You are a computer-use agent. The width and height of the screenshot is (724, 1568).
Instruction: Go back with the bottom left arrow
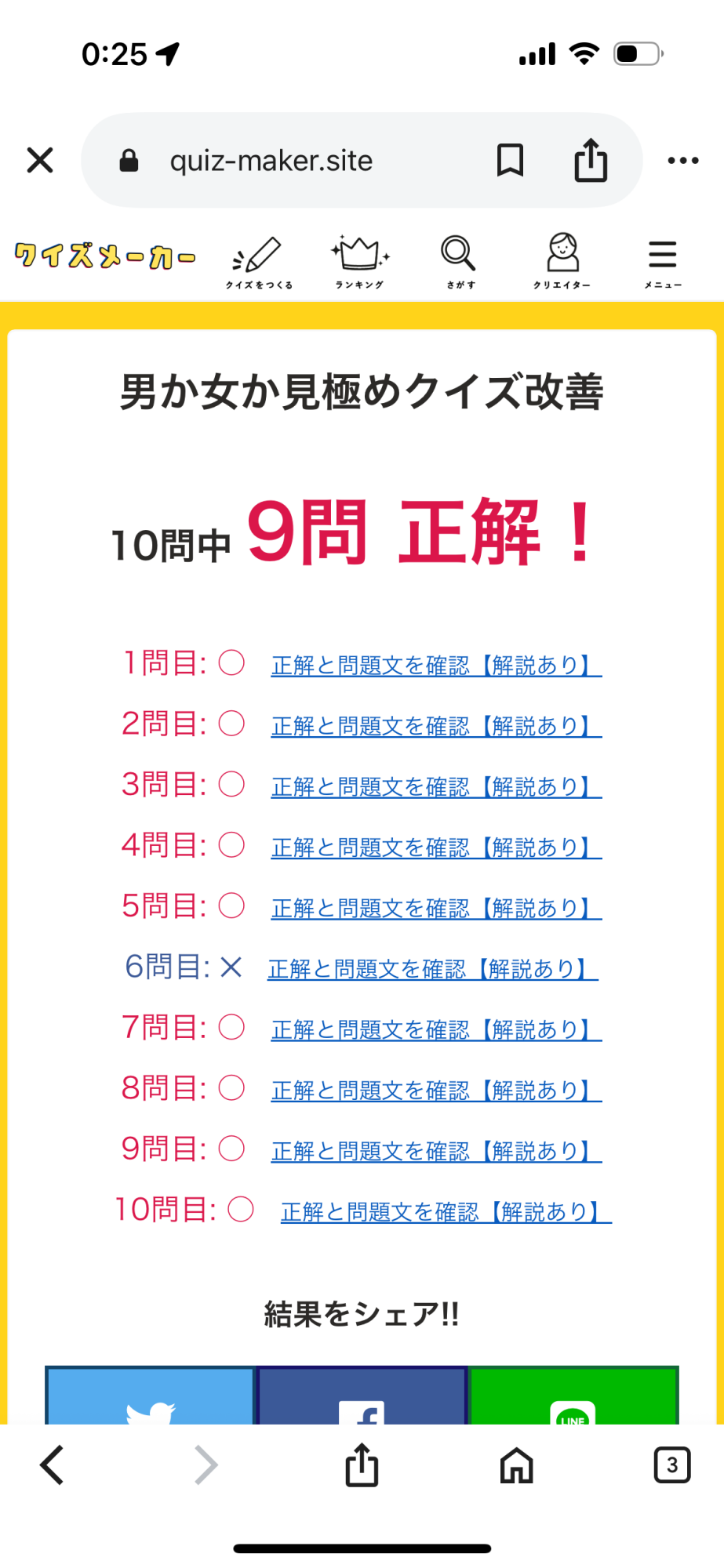(x=52, y=1465)
